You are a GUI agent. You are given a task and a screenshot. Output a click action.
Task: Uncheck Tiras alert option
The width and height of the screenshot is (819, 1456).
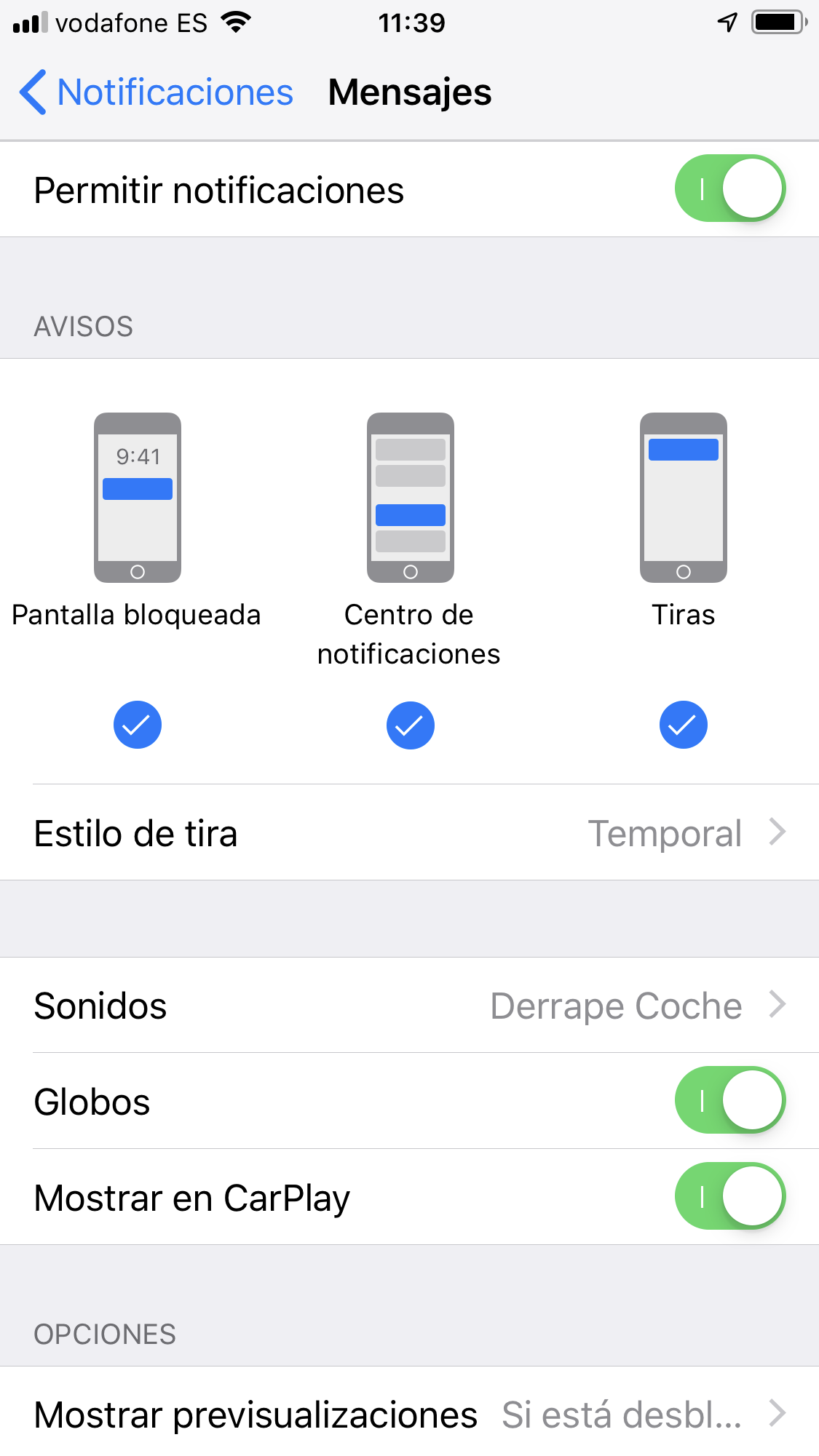pyautogui.click(x=683, y=725)
